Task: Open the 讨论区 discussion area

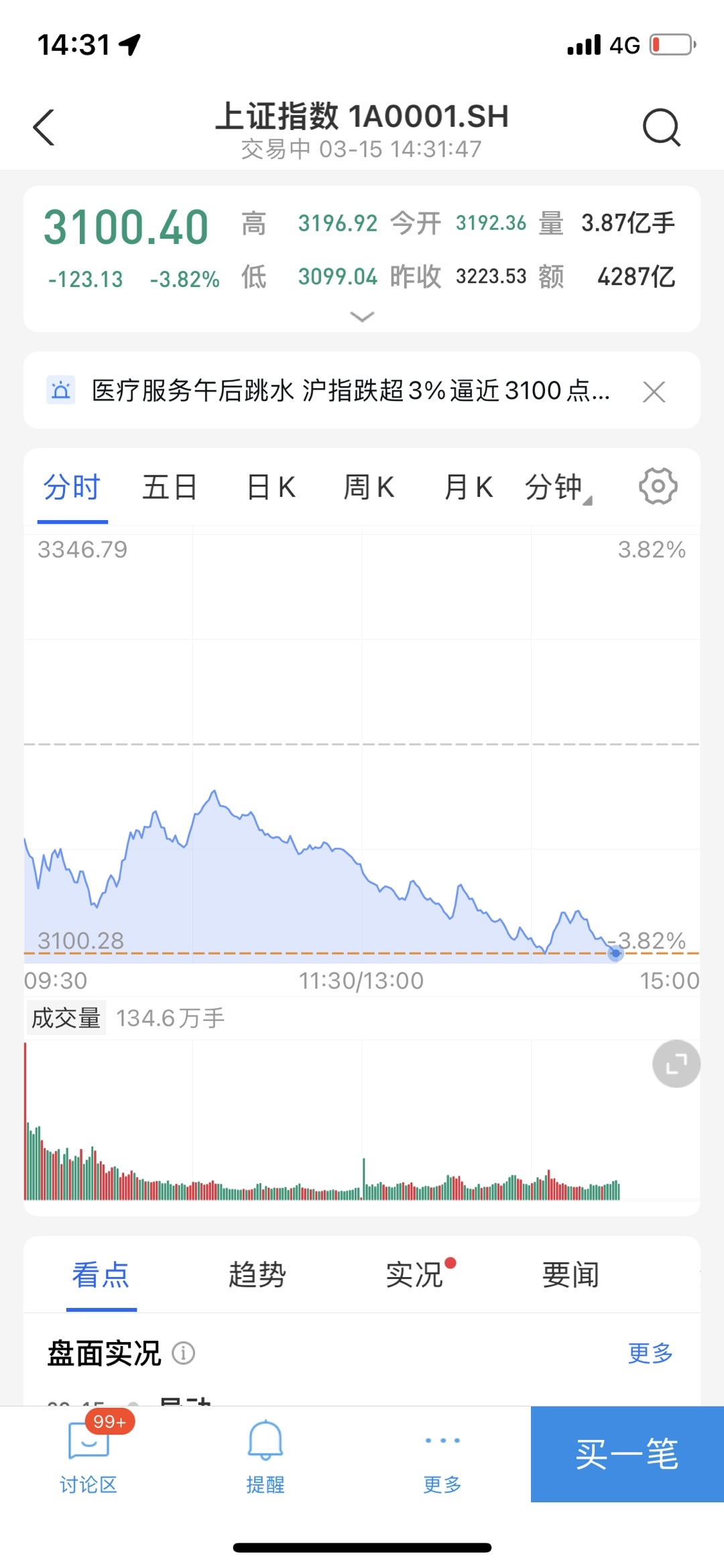Action: tap(88, 1455)
